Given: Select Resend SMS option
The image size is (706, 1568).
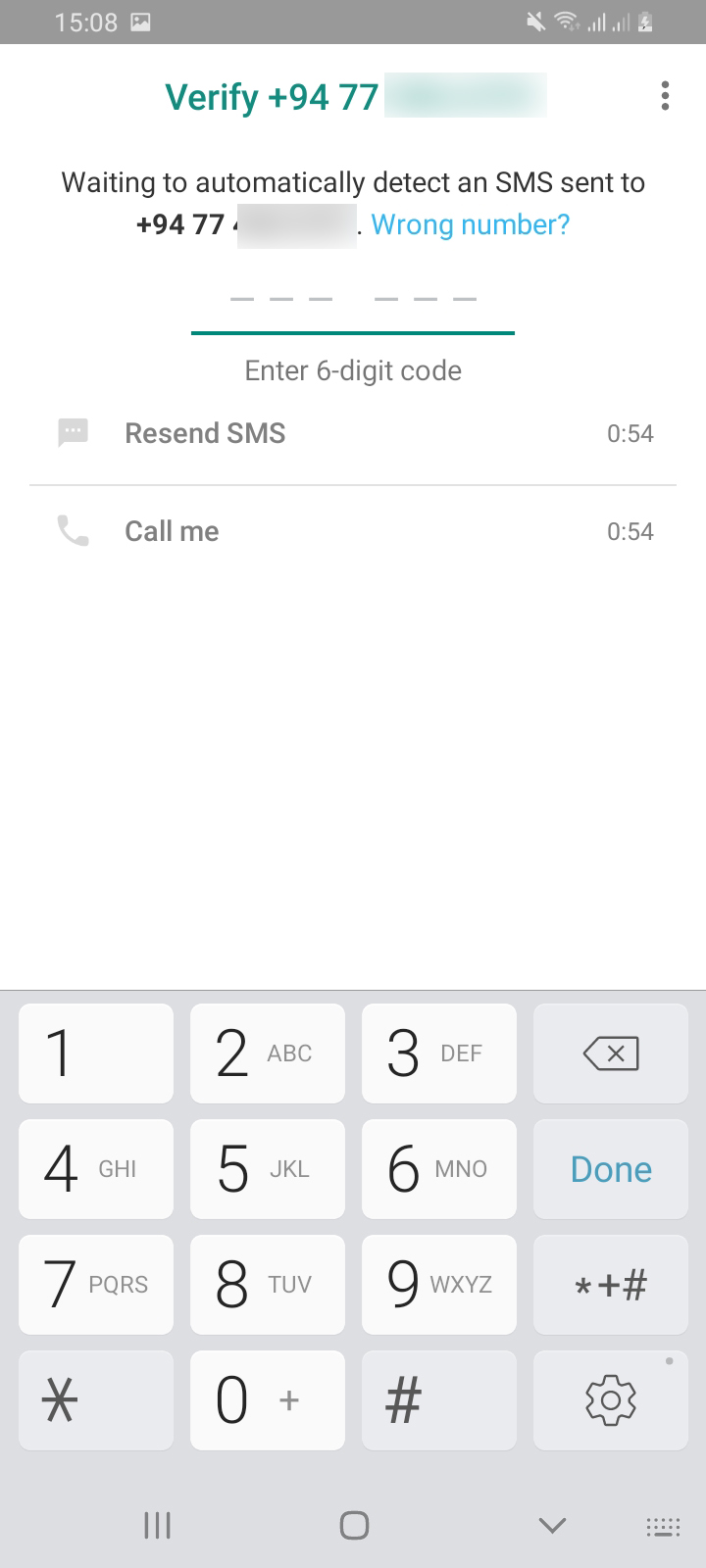Looking at the screenshot, I should [x=353, y=433].
